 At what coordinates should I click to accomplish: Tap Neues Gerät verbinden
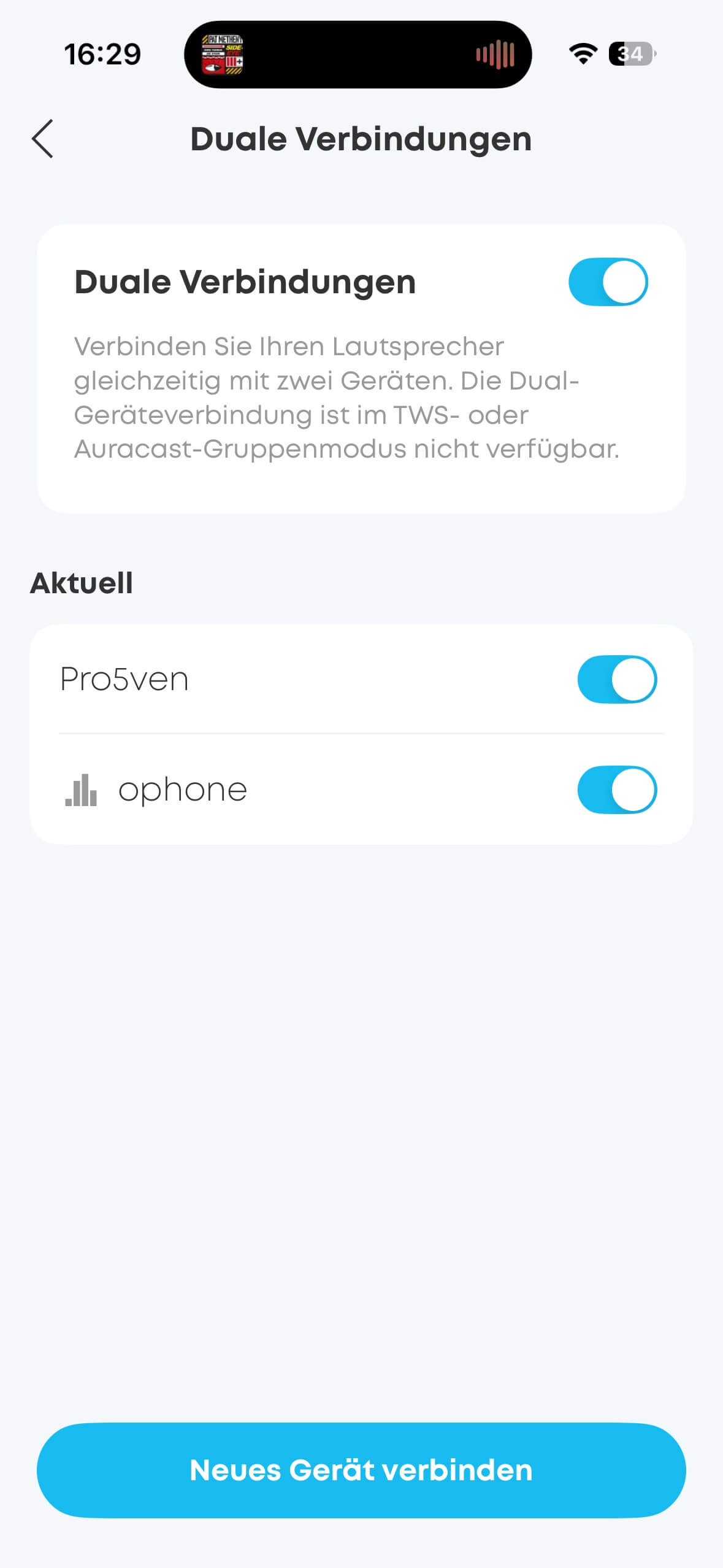(361, 1470)
